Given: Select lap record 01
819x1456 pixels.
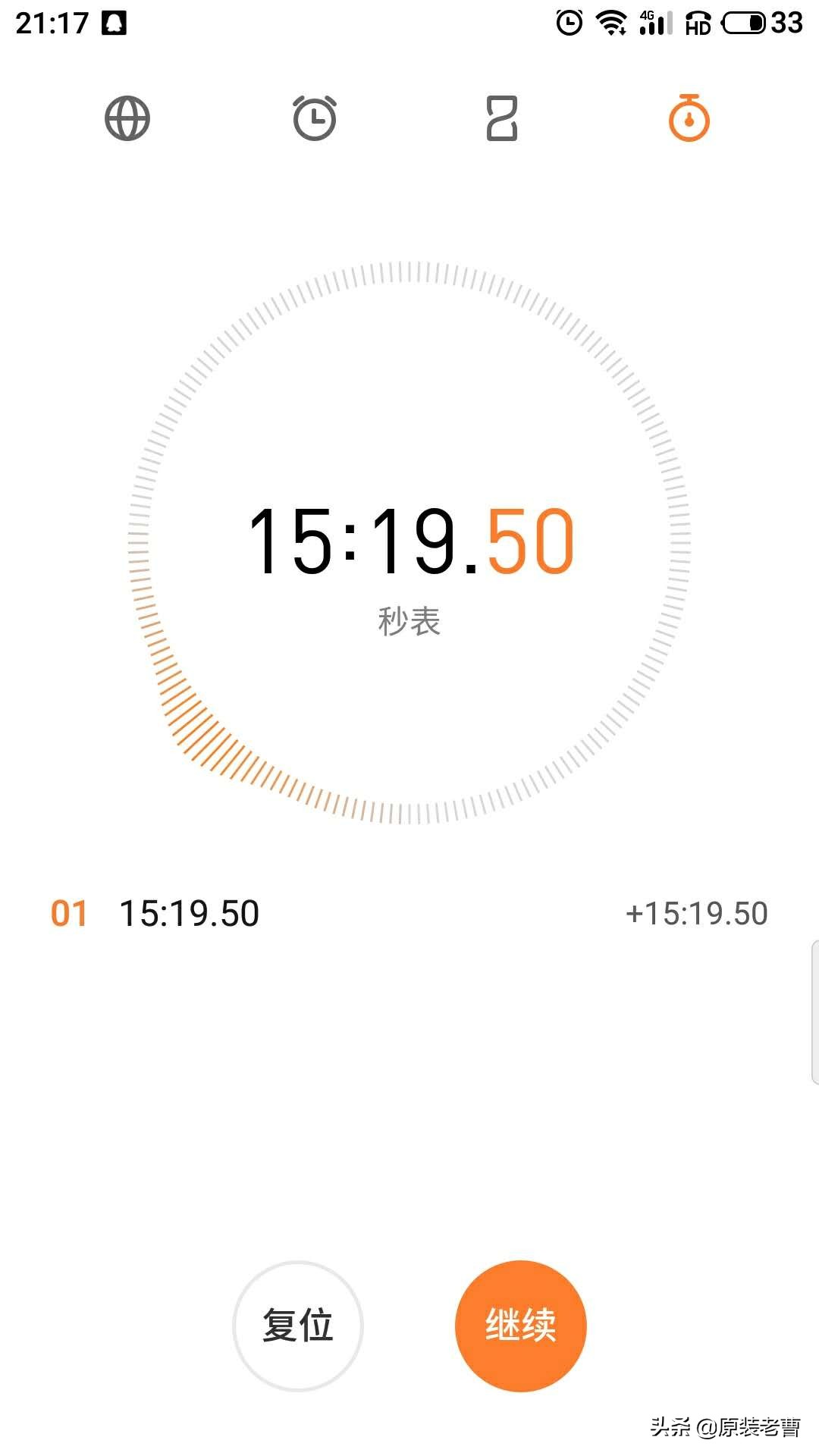Looking at the screenshot, I should (x=68, y=914).
